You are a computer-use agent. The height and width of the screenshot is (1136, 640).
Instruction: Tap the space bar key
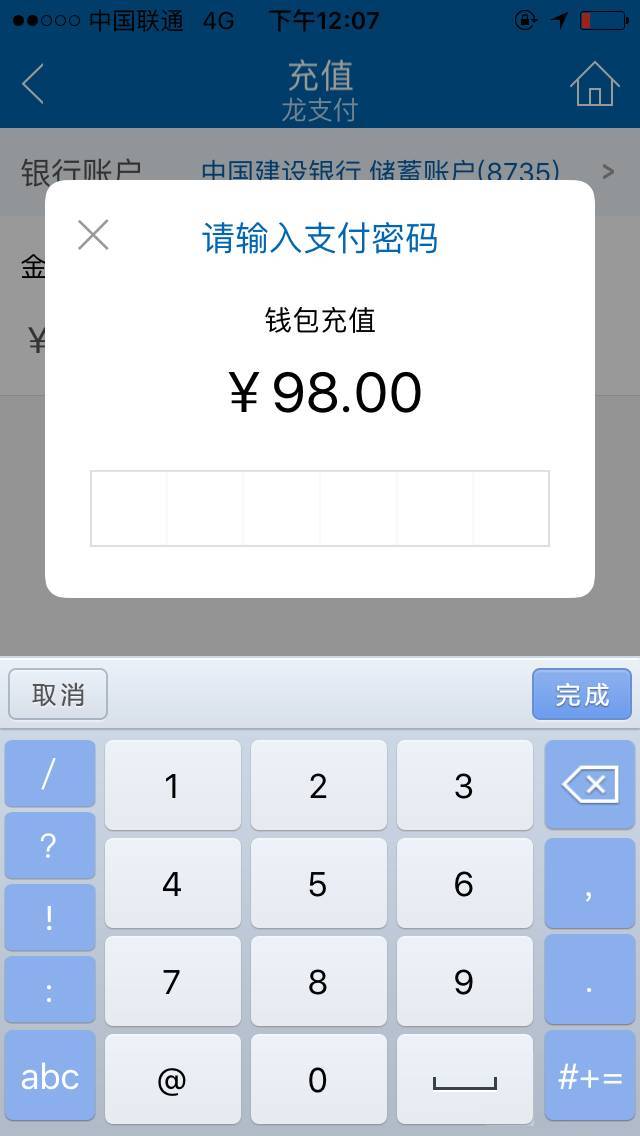[x=464, y=1079]
